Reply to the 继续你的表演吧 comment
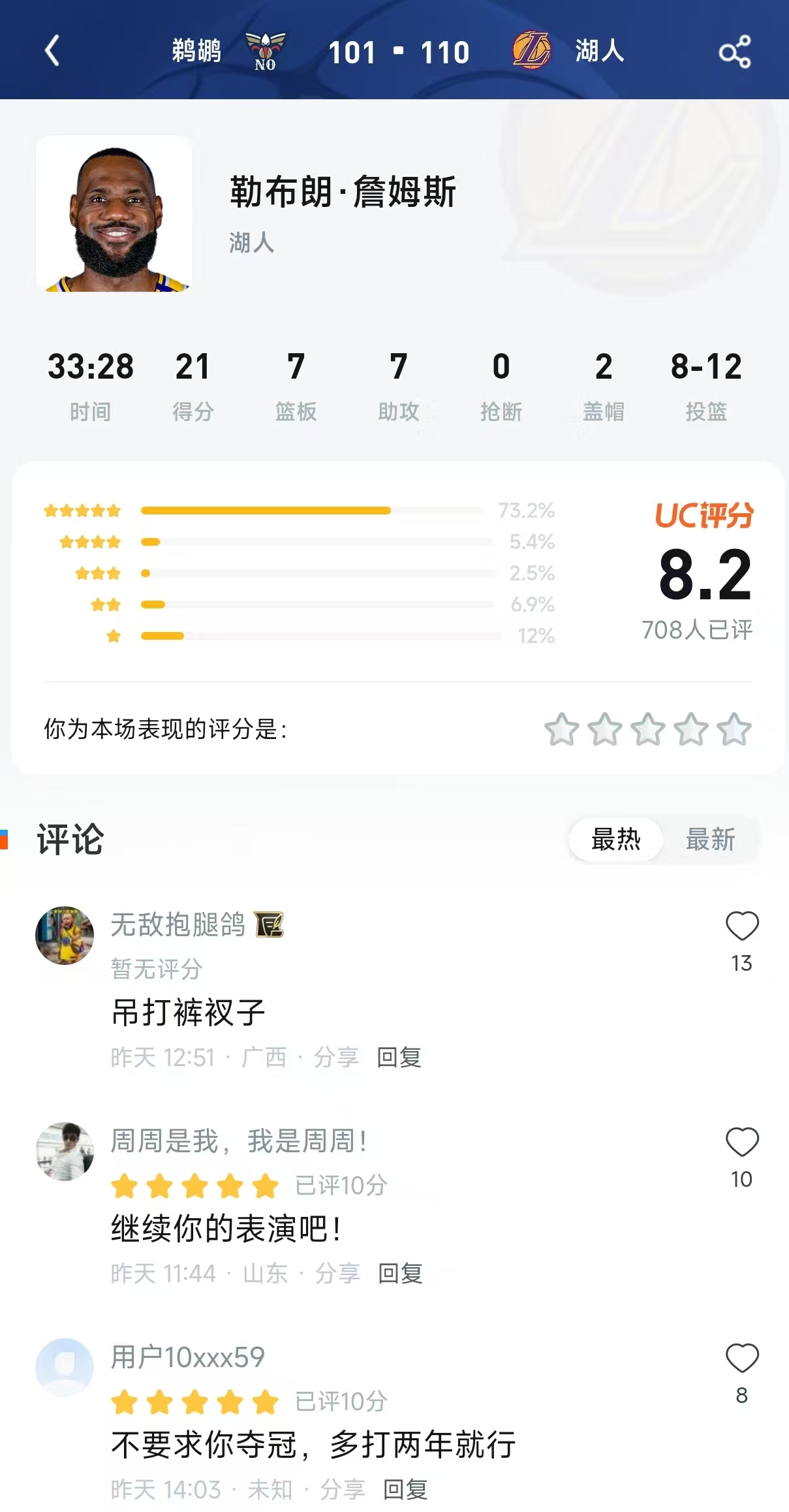Image resolution: width=789 pixels, height=1512 pixels. 400,1272
